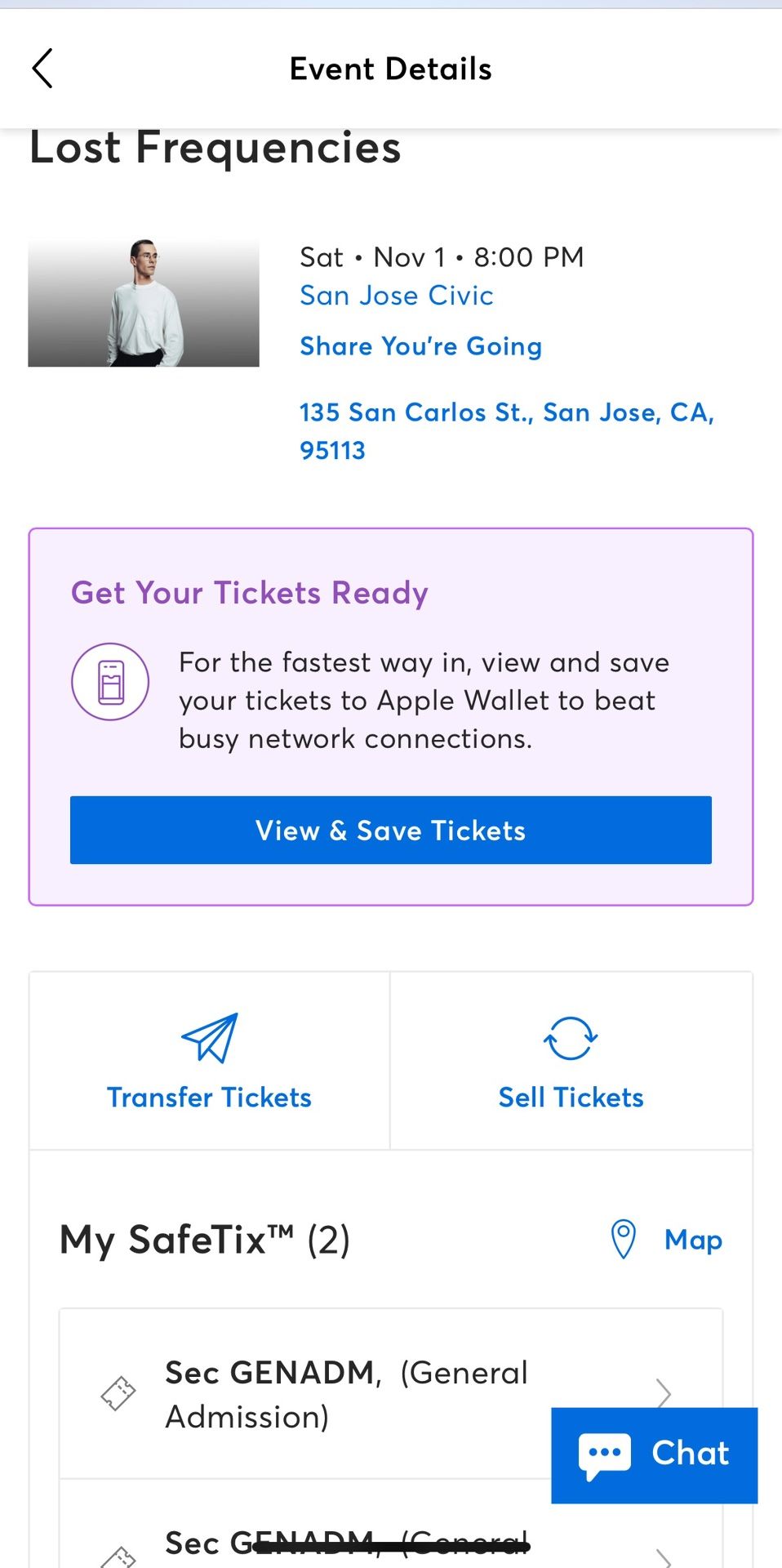Tap the Event Details title
The height and width of the screenshot is (1568, 782).
[391, 69]
